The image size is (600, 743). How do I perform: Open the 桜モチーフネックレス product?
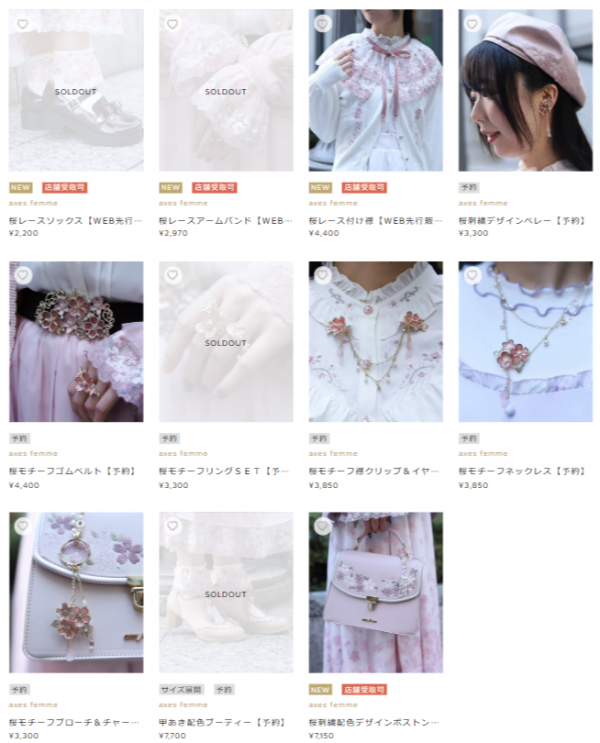(x=525, y=342)
